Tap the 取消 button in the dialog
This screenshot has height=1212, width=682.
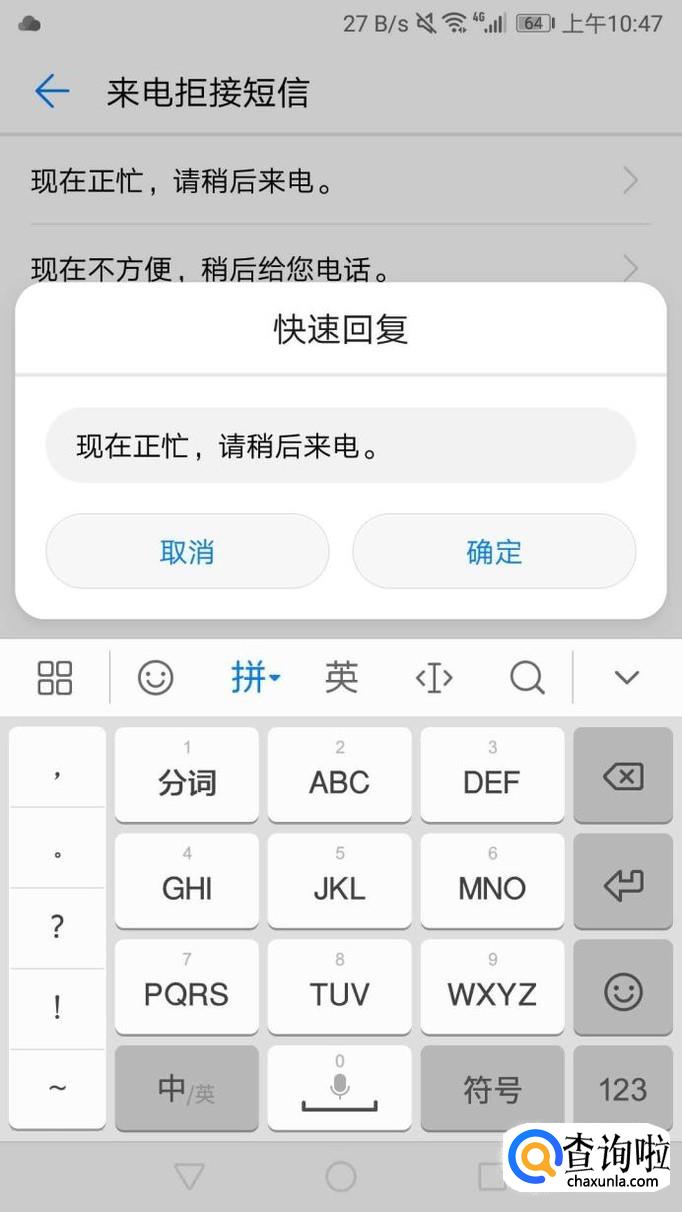click(x=187, y=551)
